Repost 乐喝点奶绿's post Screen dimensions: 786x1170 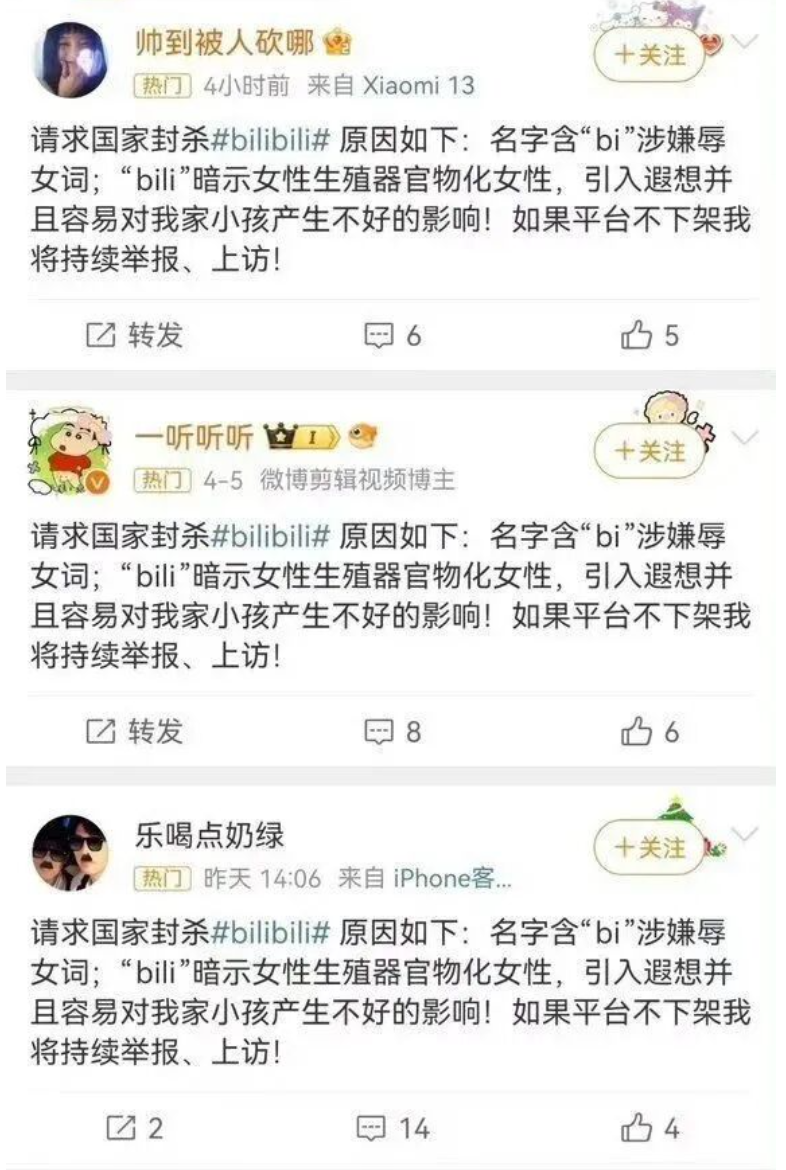pyautogui.click(x=134, y=1129)
